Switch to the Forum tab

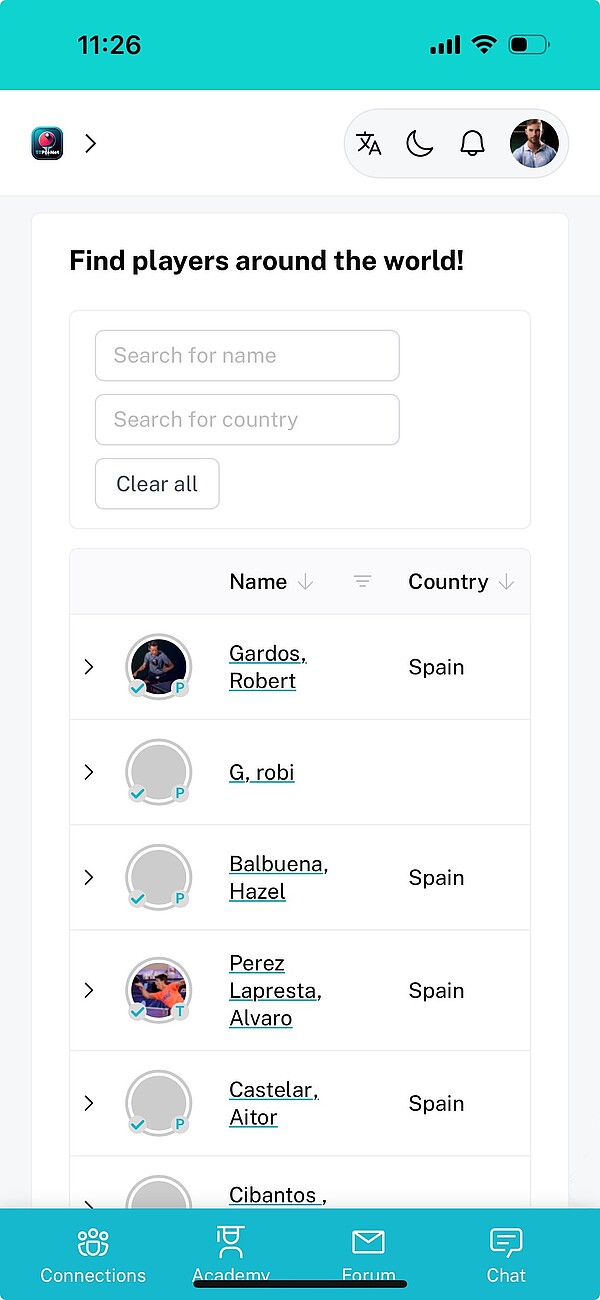coord(368,1255)
